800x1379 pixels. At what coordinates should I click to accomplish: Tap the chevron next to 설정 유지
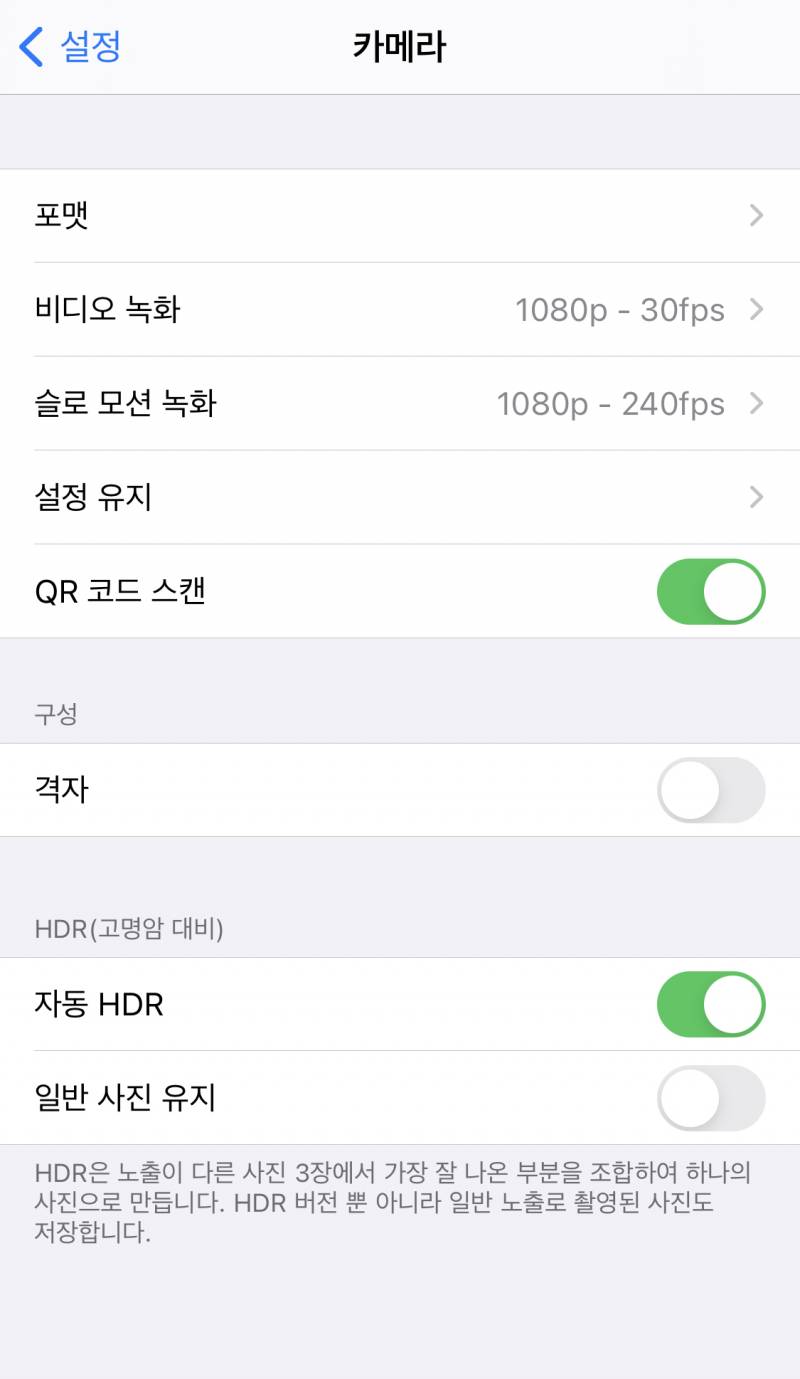tap(757, 497)
